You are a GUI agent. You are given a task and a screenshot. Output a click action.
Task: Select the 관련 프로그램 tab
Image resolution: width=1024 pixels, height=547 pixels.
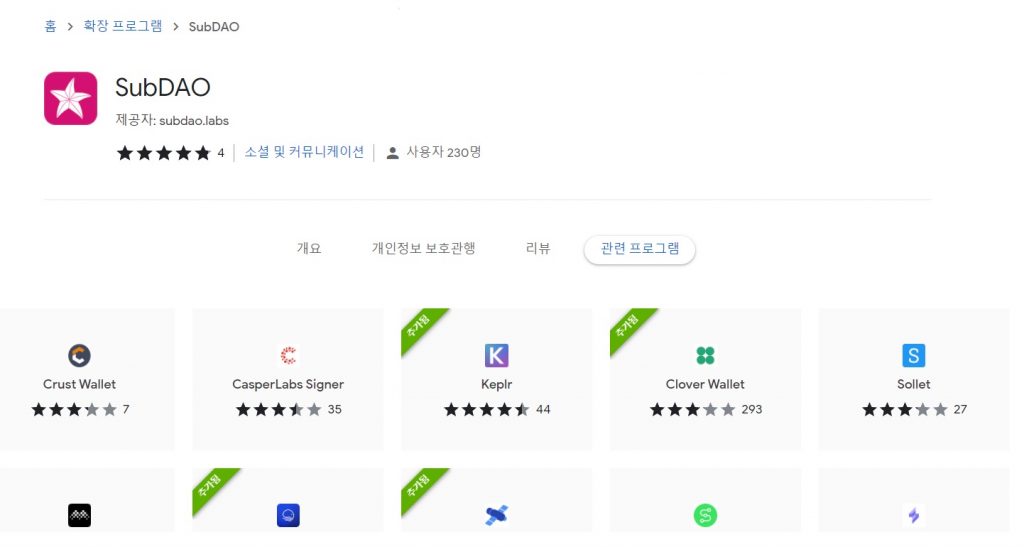point(639,249)
